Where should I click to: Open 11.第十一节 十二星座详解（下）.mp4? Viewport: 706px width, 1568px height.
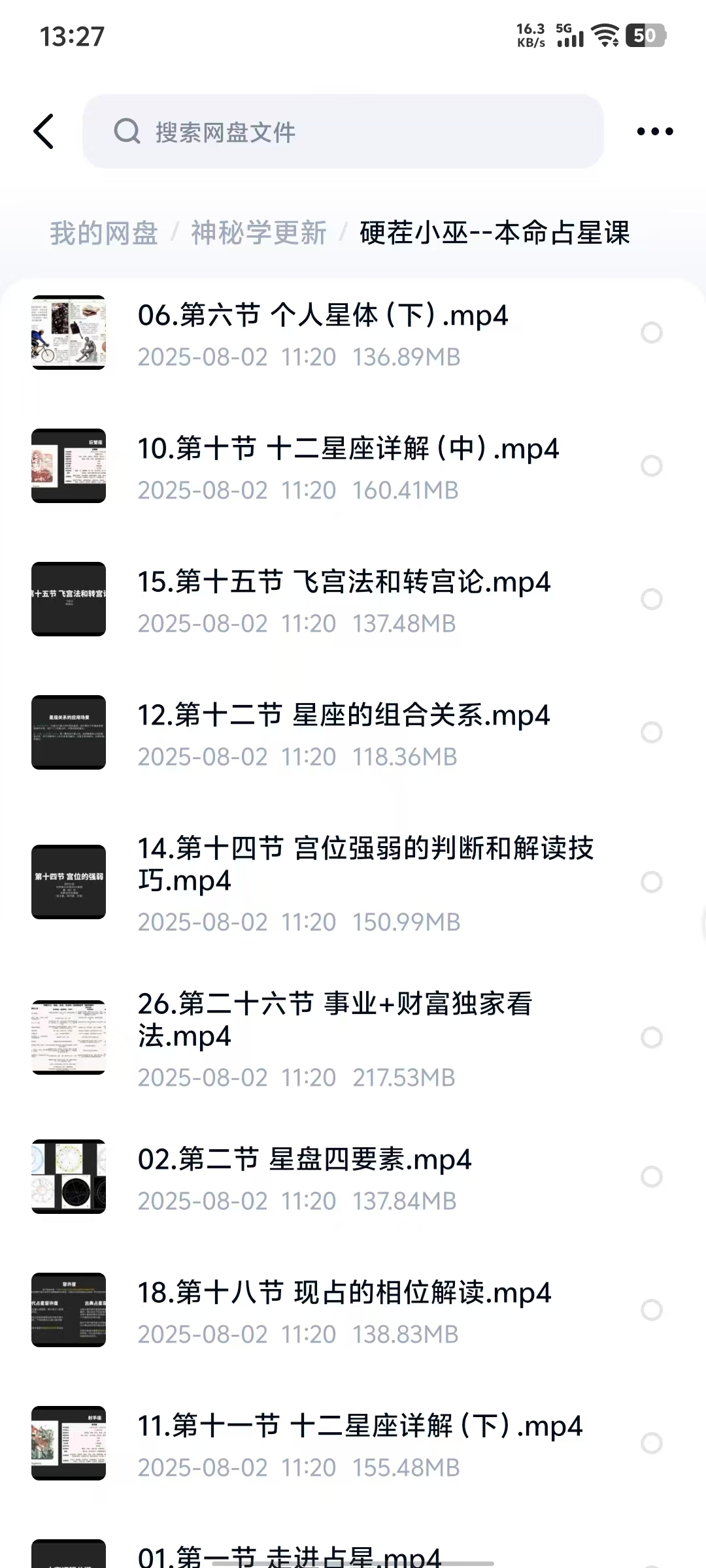click(x=360, y=1427)
